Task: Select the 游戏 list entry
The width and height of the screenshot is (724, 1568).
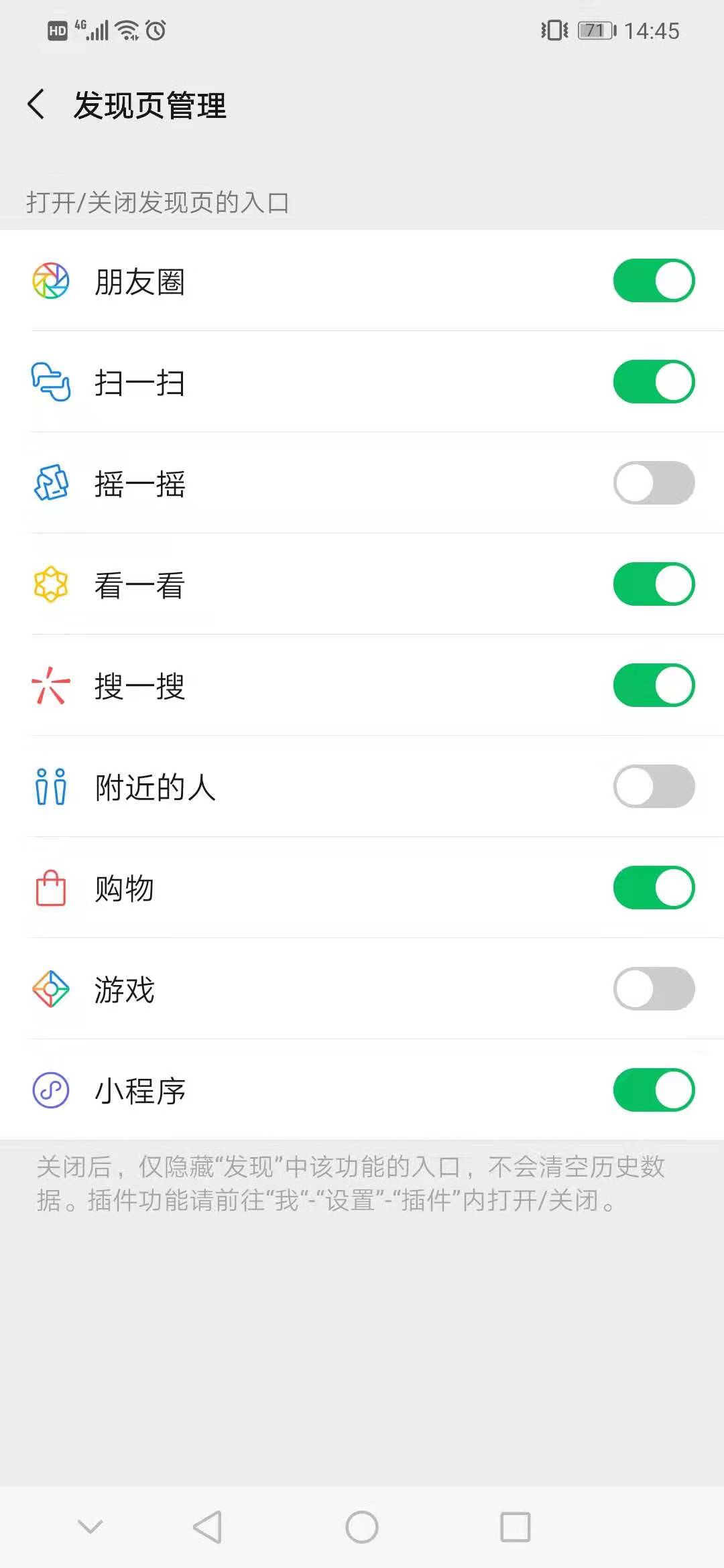Action: click(335, 990)
